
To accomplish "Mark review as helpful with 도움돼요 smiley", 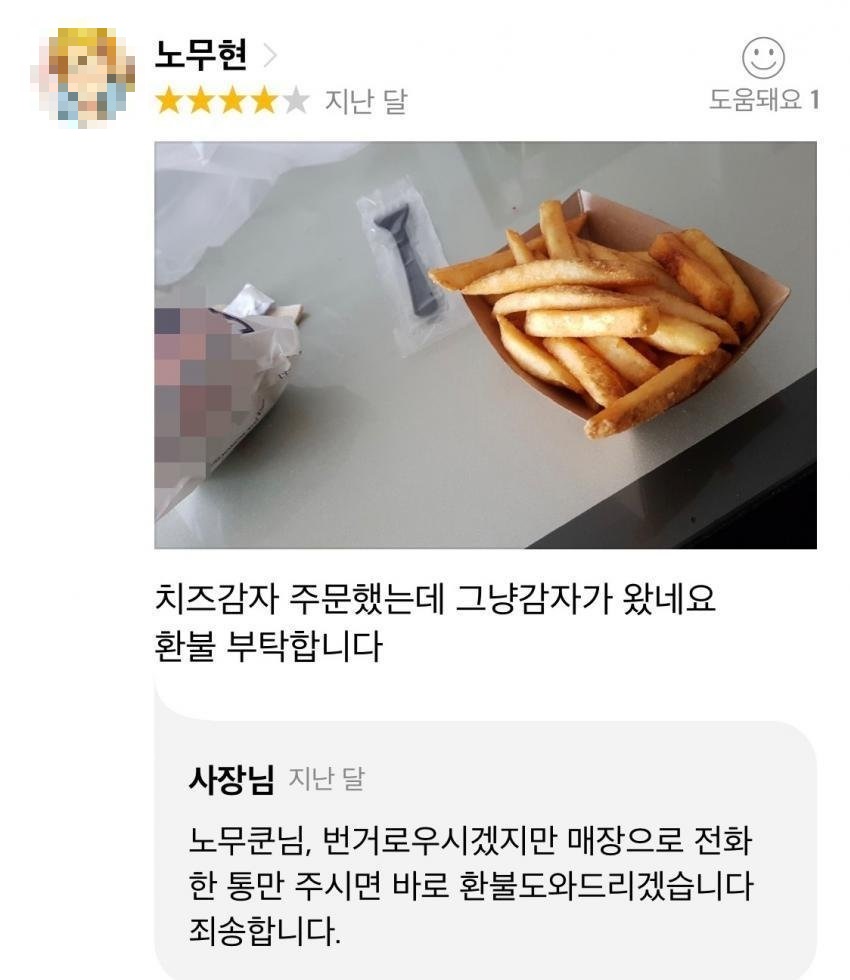I will [x=763, y=59].
